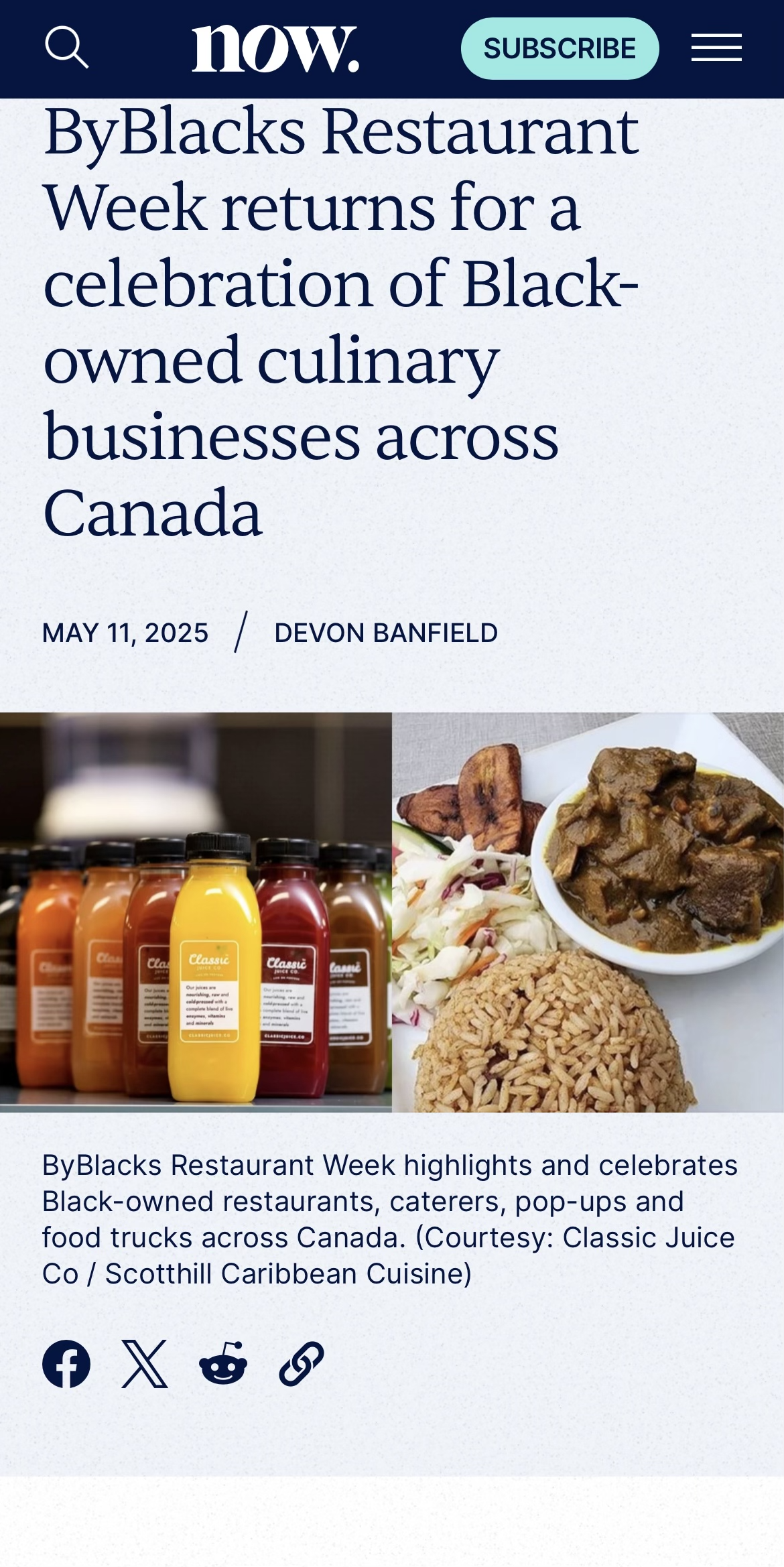Share the article on Facebook
The height and width of the screenshot is (1567, 784).
click(66, 1364)
